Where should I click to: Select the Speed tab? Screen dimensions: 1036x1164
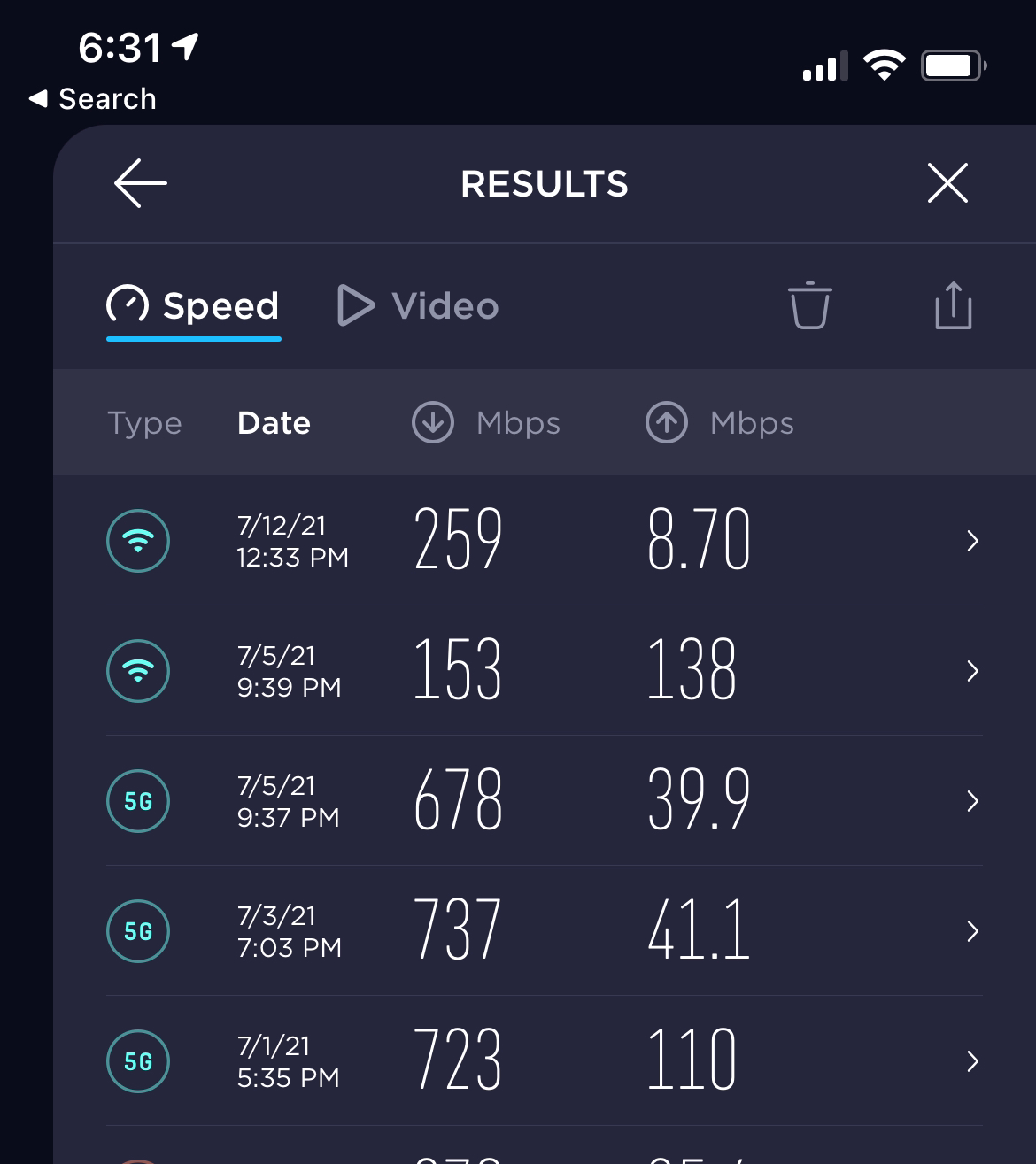193,306
